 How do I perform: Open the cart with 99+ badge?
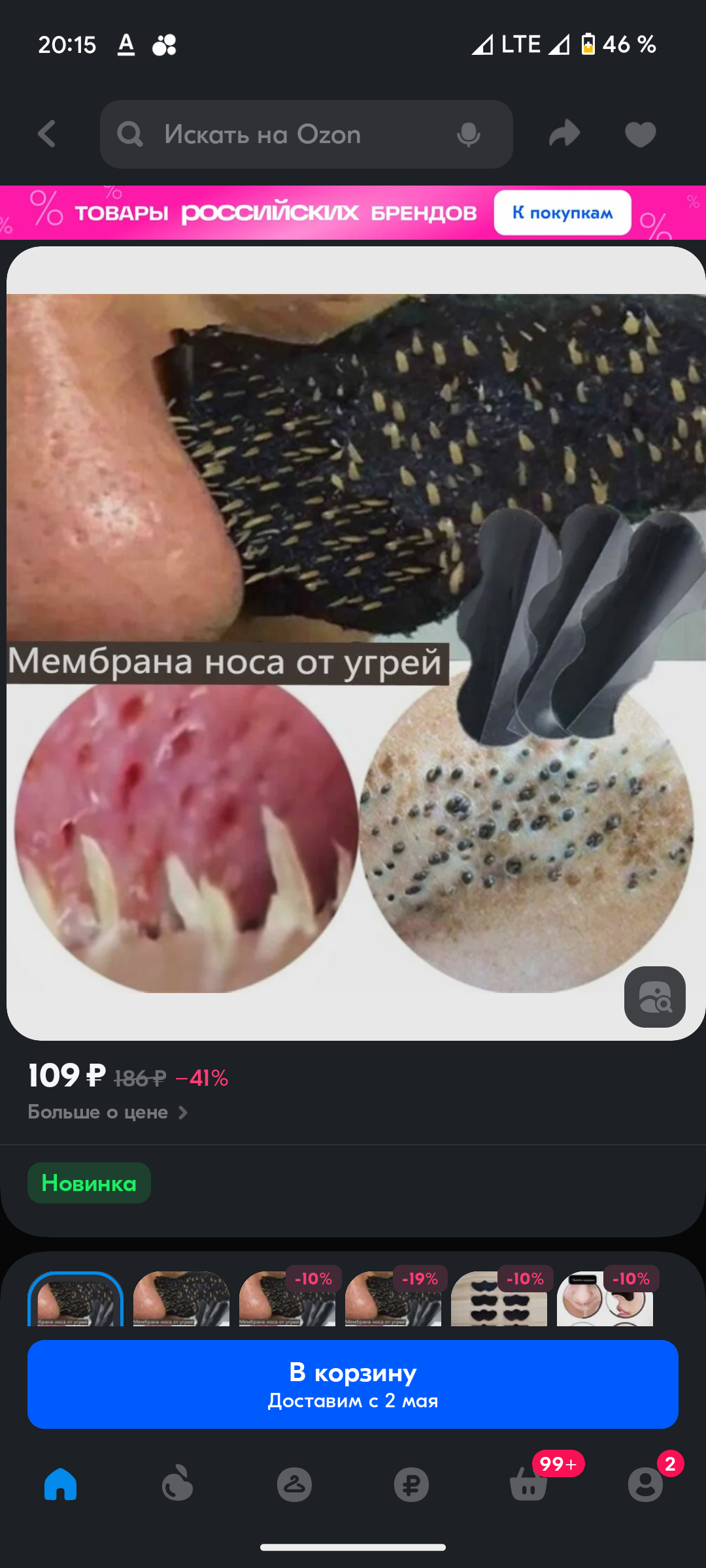528,1484
